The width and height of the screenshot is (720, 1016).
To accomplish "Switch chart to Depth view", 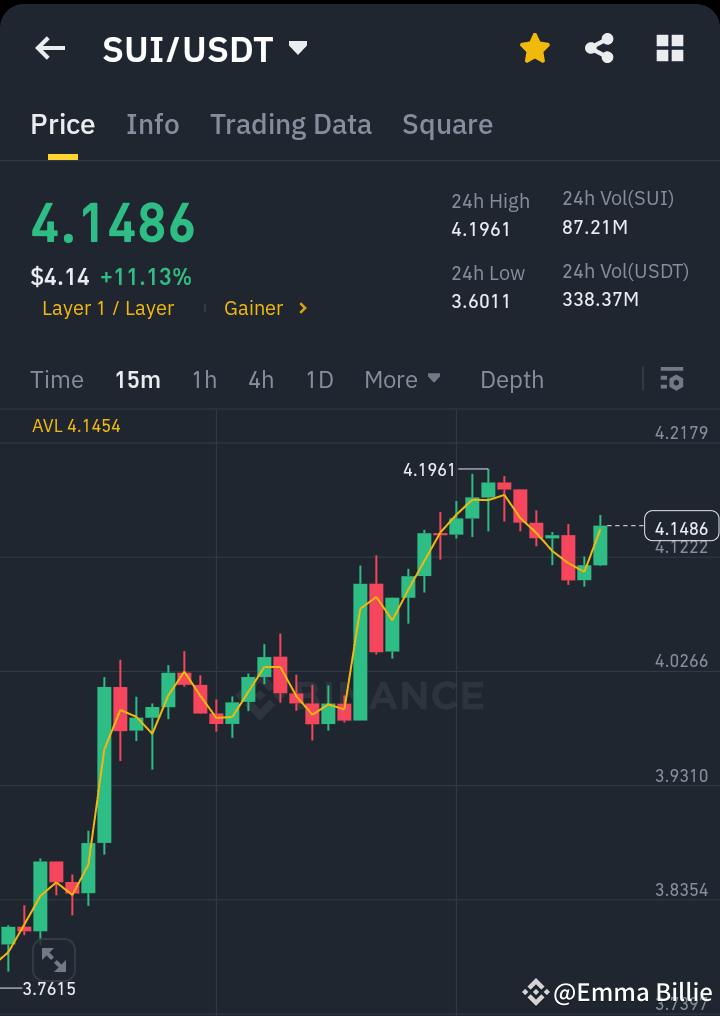I will [x=511, y=380].
